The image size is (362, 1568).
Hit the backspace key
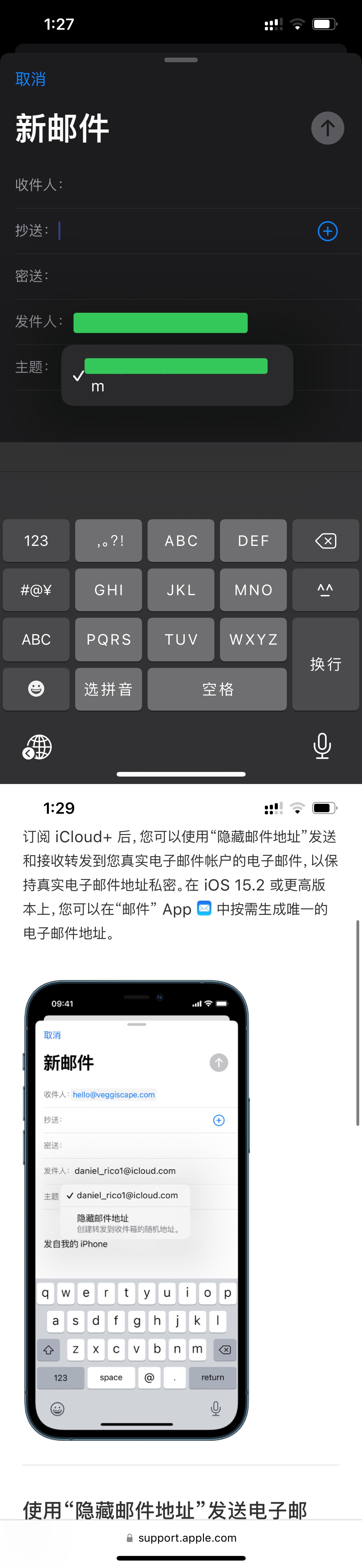pyautogui.click(x=325, y=541)
